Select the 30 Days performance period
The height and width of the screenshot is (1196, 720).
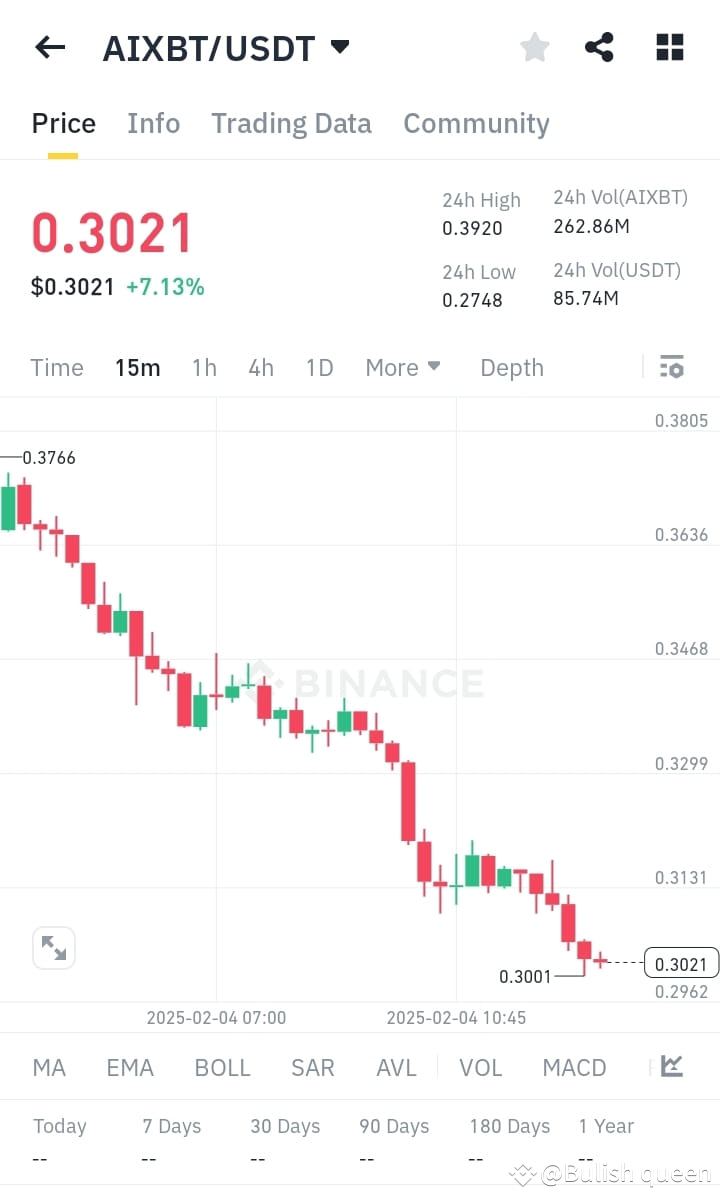(285, 1126)
